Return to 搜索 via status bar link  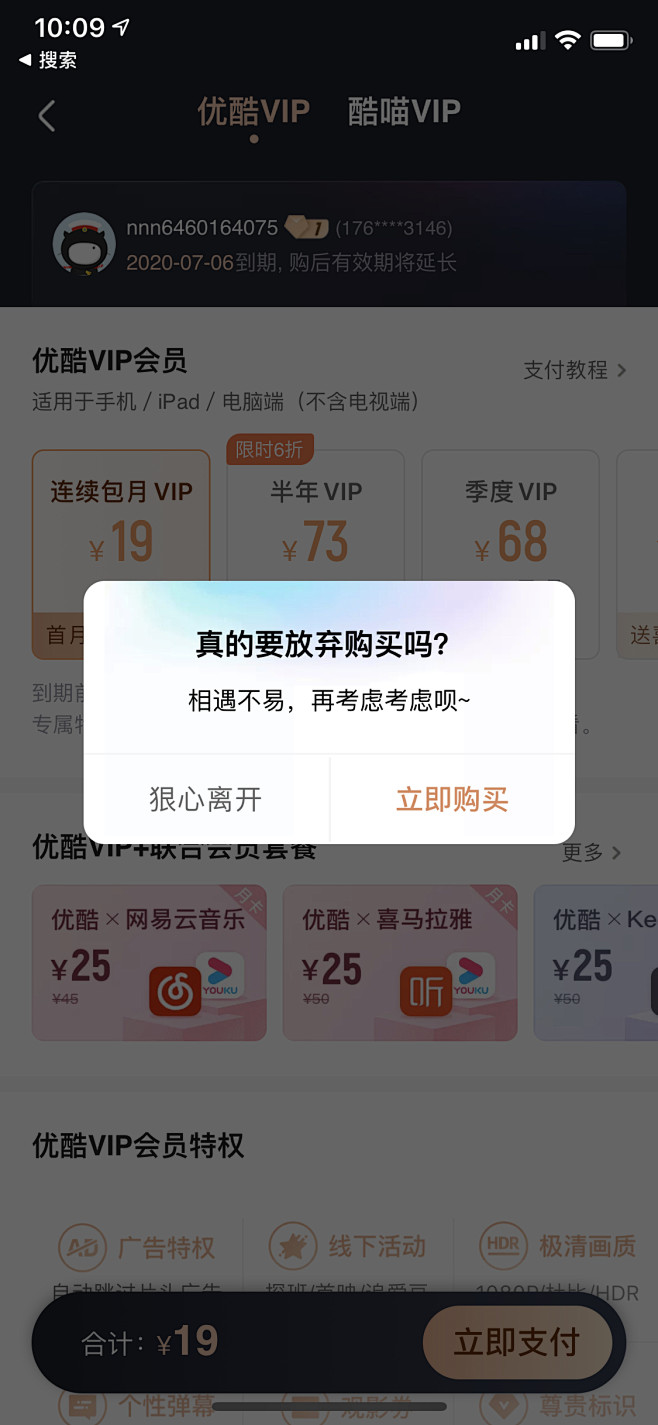[48, 60]
